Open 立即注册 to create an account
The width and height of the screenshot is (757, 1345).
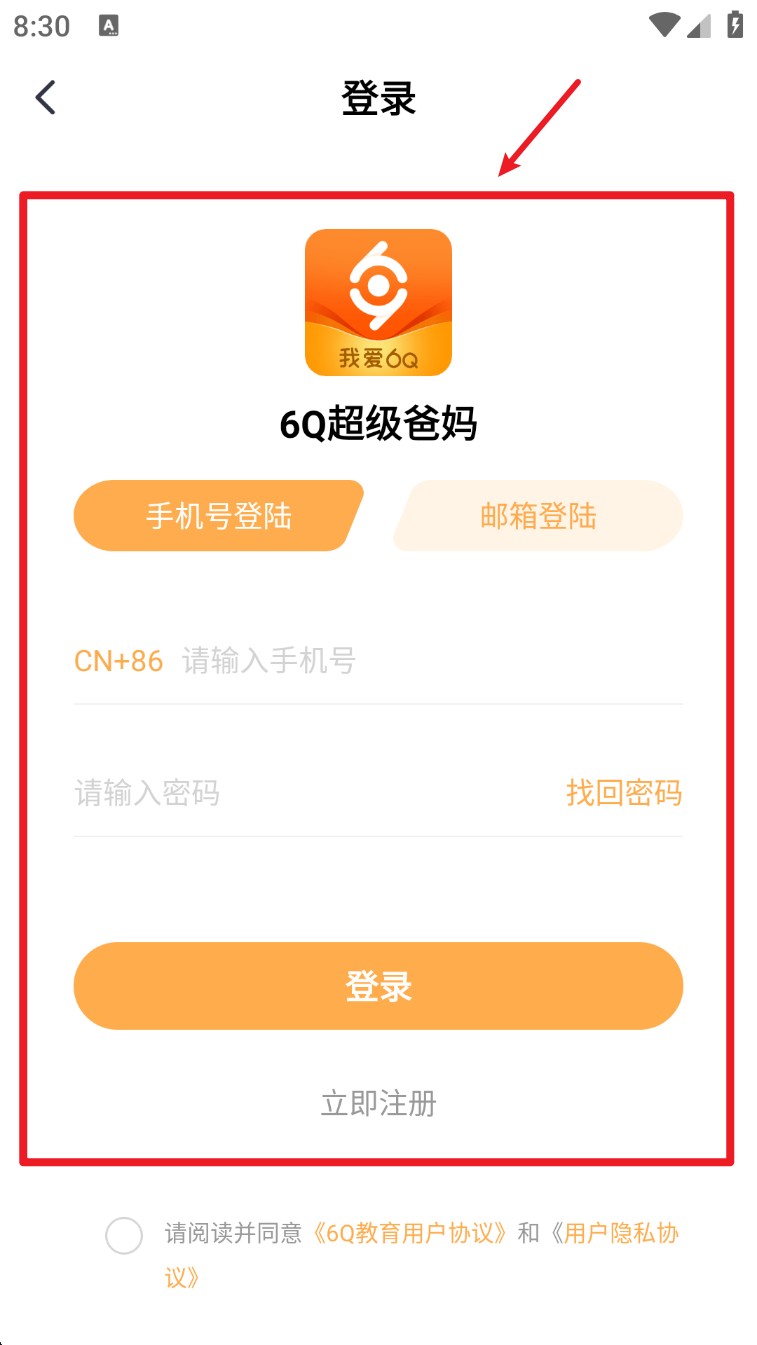tap(378, 1104)
